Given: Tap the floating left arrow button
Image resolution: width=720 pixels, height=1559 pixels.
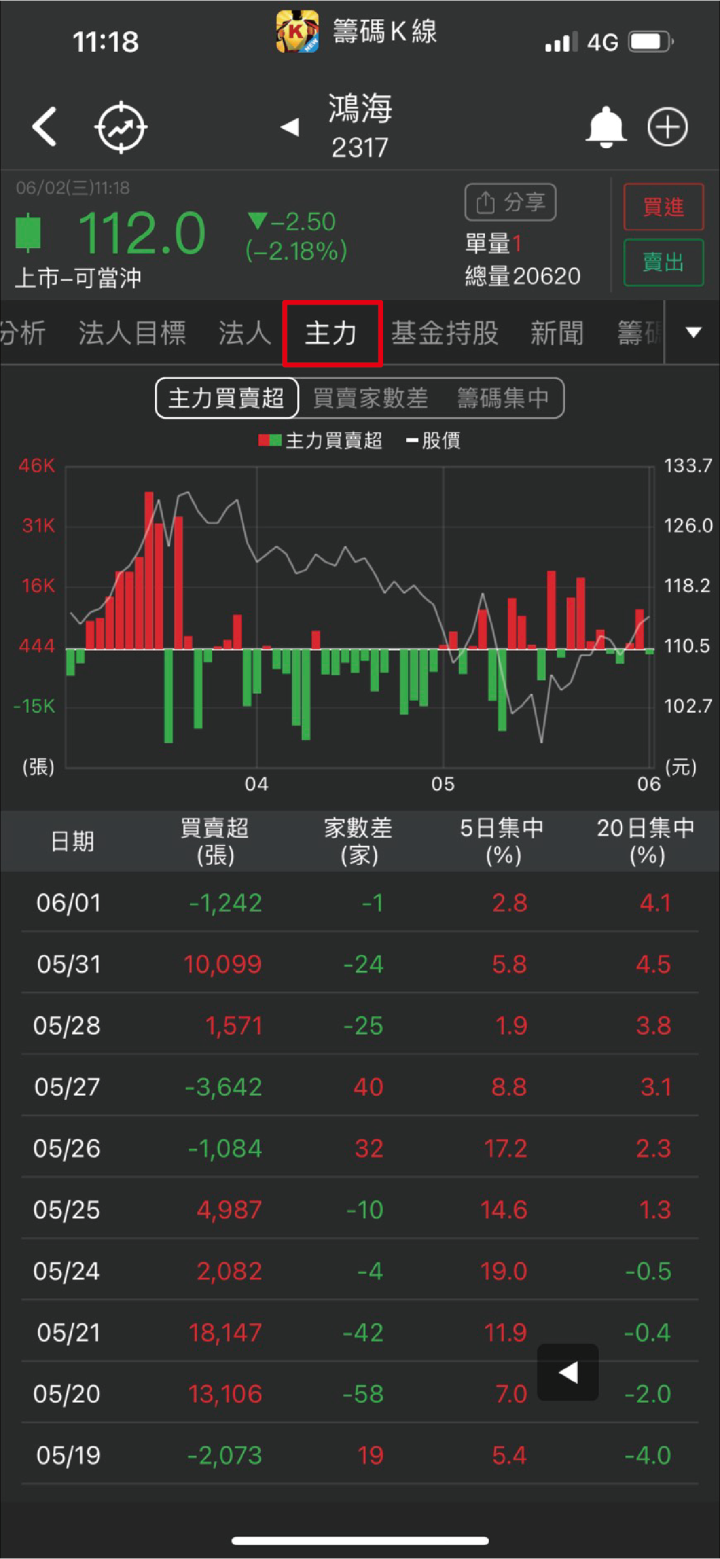Looking at the screenshot, I should click(x=568, y=1372).
